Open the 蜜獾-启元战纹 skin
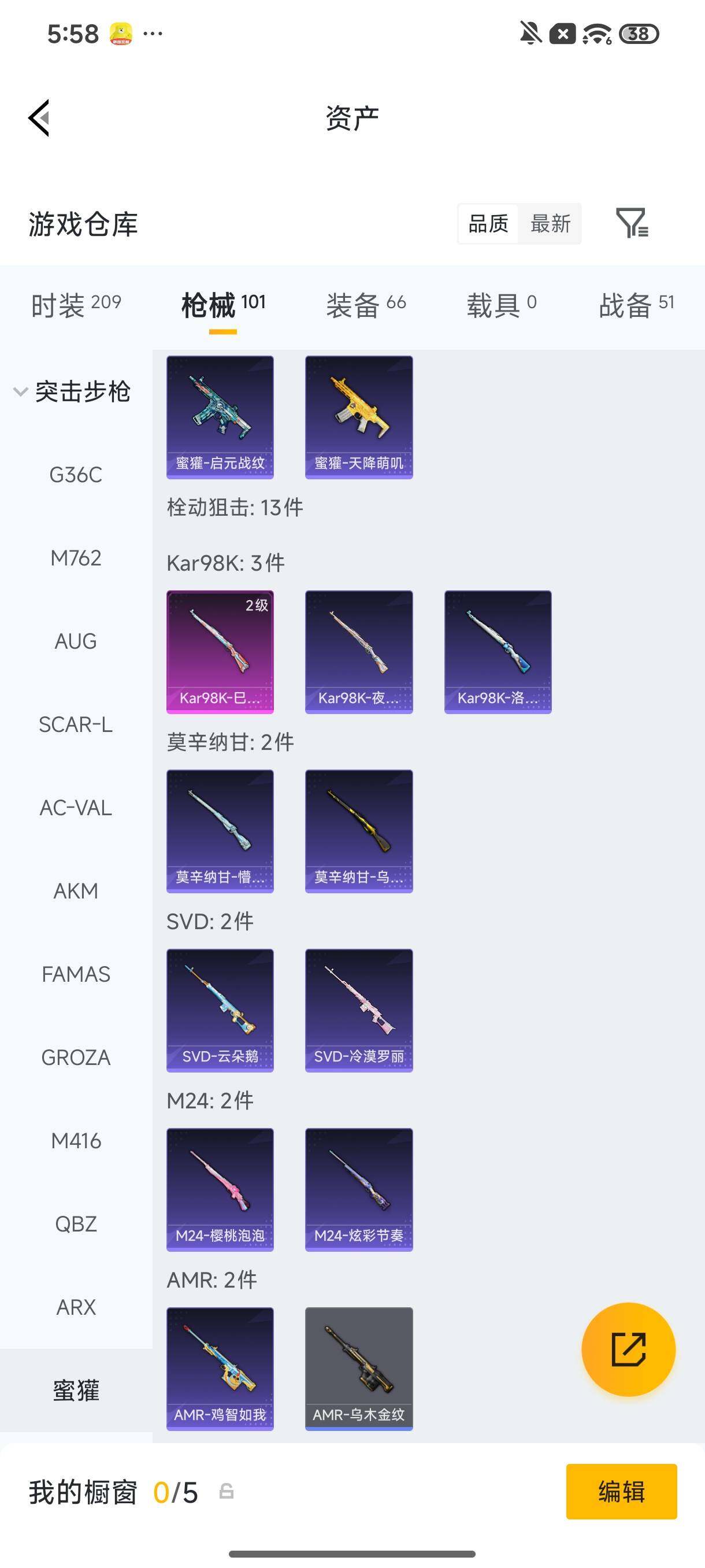 (220, 417)
